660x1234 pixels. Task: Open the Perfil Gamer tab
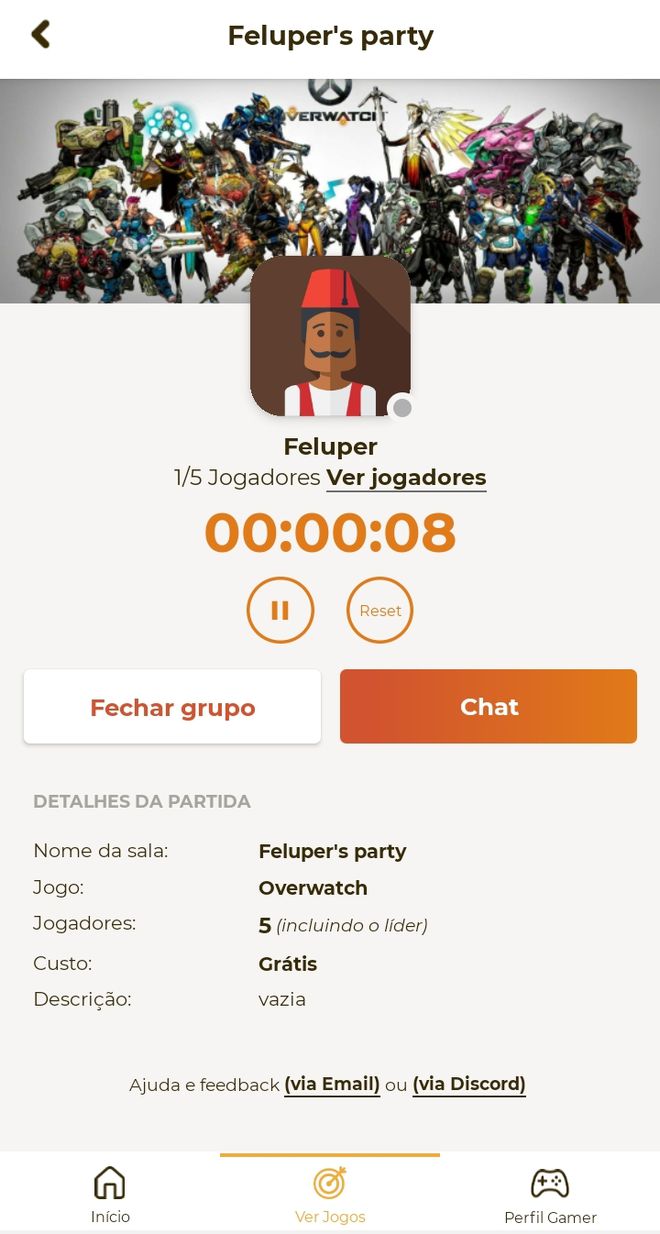pos(550,1194)
